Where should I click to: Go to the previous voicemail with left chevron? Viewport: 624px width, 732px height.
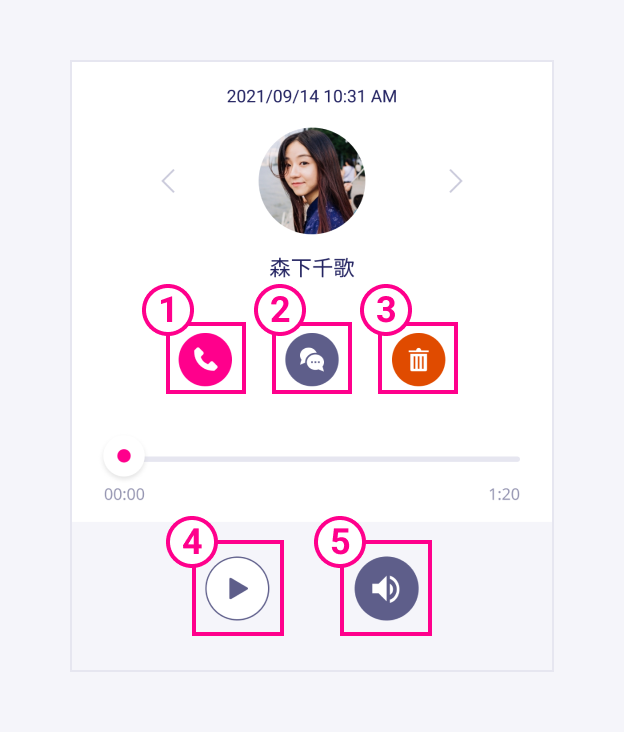coord(168,181)
